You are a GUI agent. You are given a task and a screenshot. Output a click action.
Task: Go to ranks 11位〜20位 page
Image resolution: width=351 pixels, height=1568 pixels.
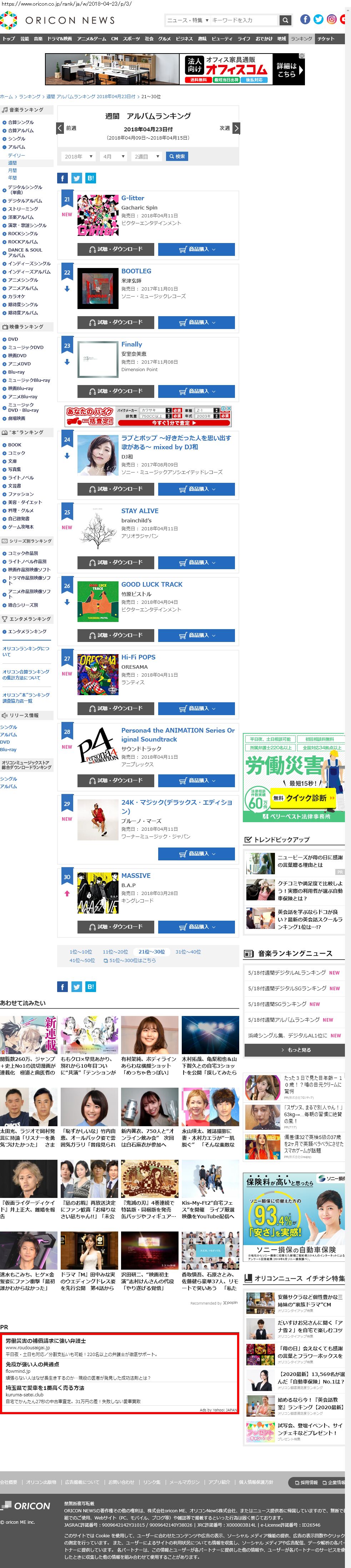115,951
